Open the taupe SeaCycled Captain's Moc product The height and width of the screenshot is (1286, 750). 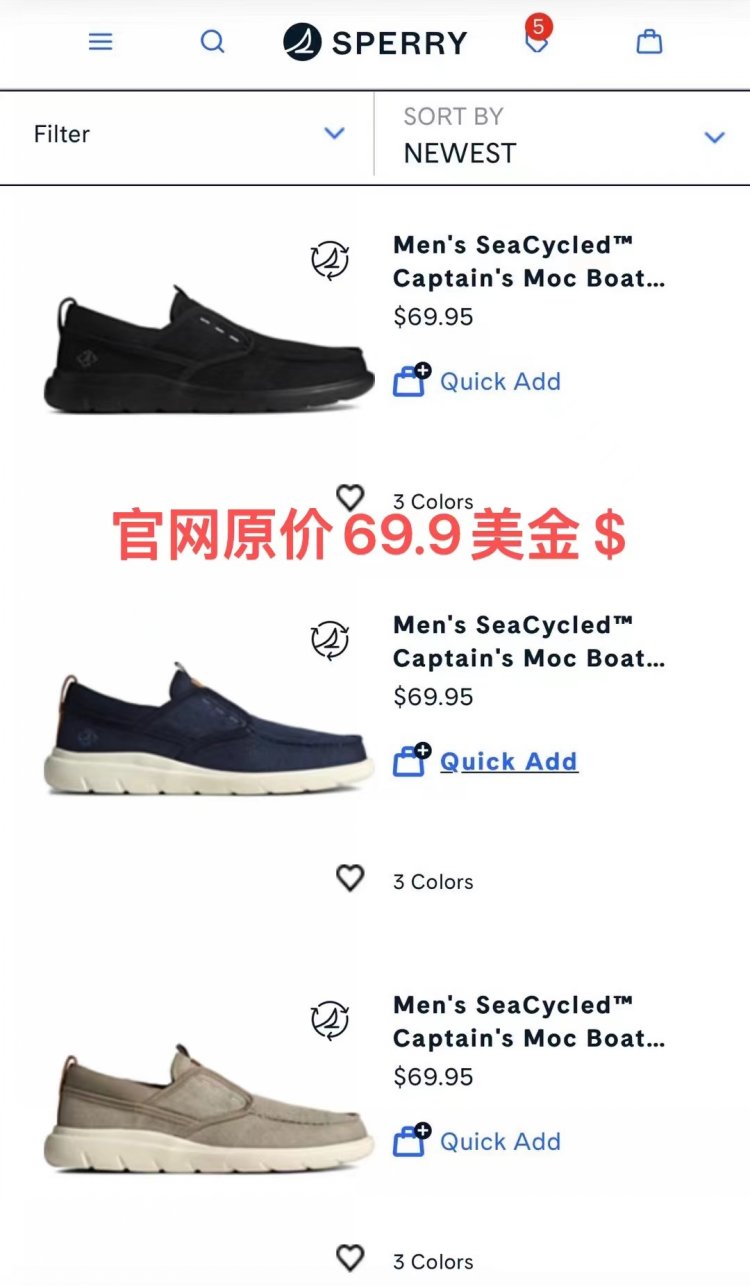pos(528,1022)
